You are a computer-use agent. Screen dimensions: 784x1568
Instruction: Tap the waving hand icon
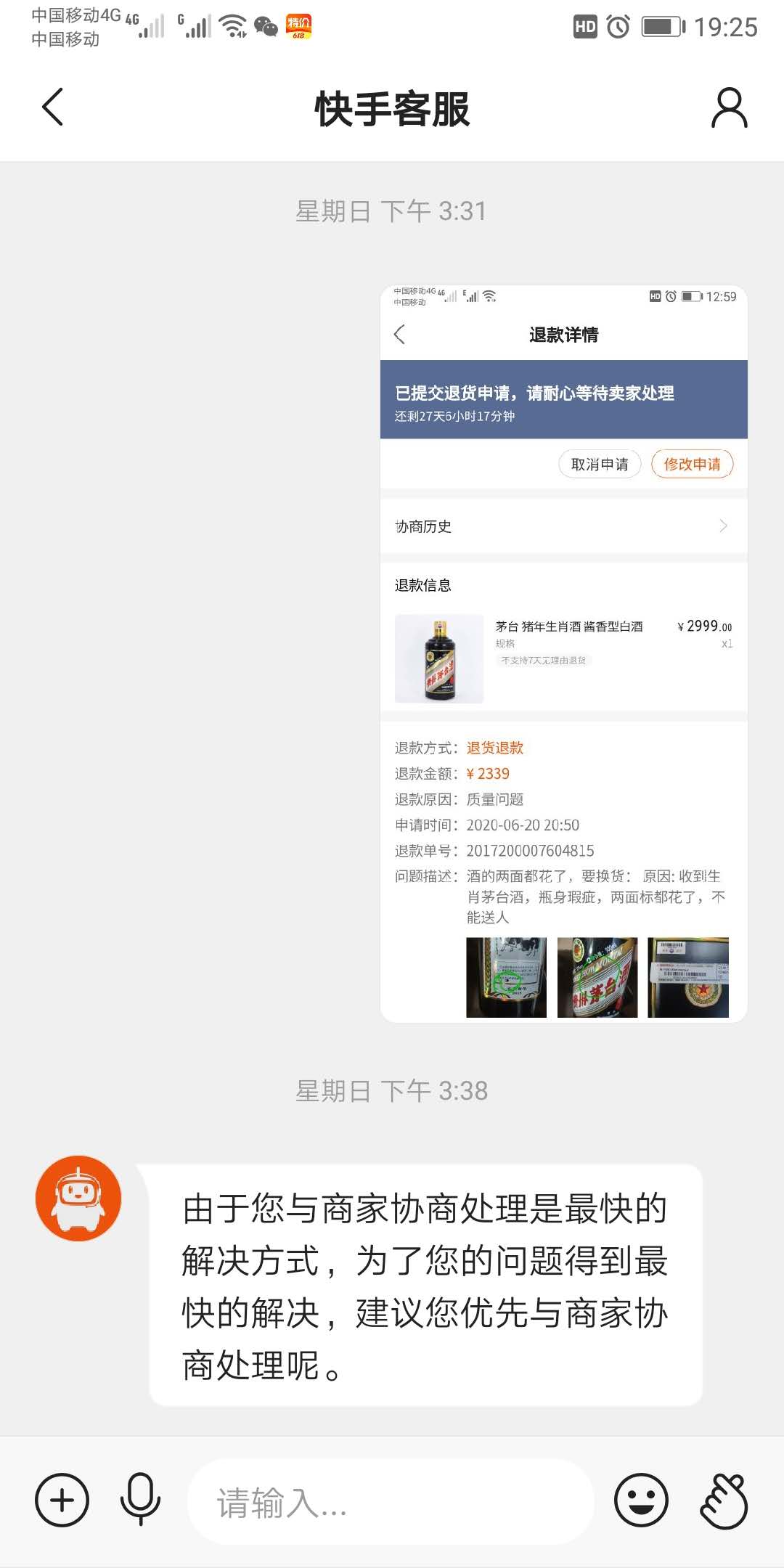724,1500
